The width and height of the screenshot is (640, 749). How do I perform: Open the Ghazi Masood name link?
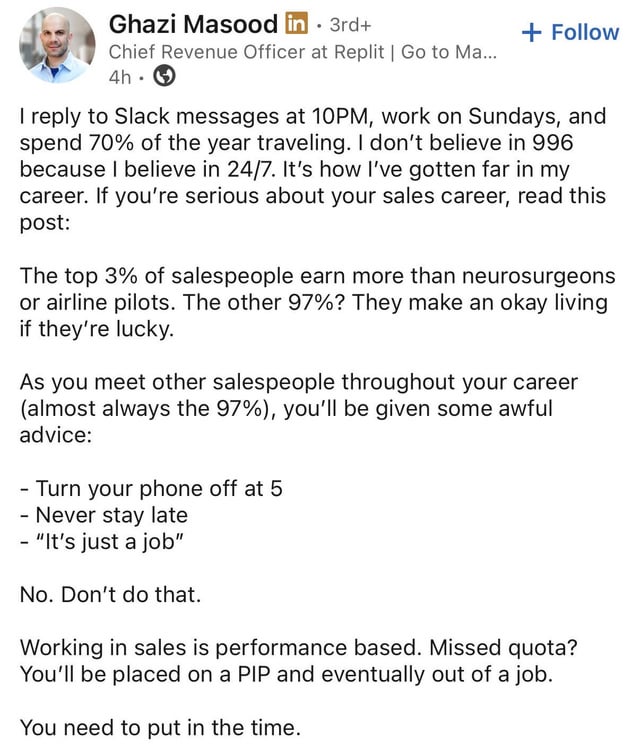click(x=193, y=24)
